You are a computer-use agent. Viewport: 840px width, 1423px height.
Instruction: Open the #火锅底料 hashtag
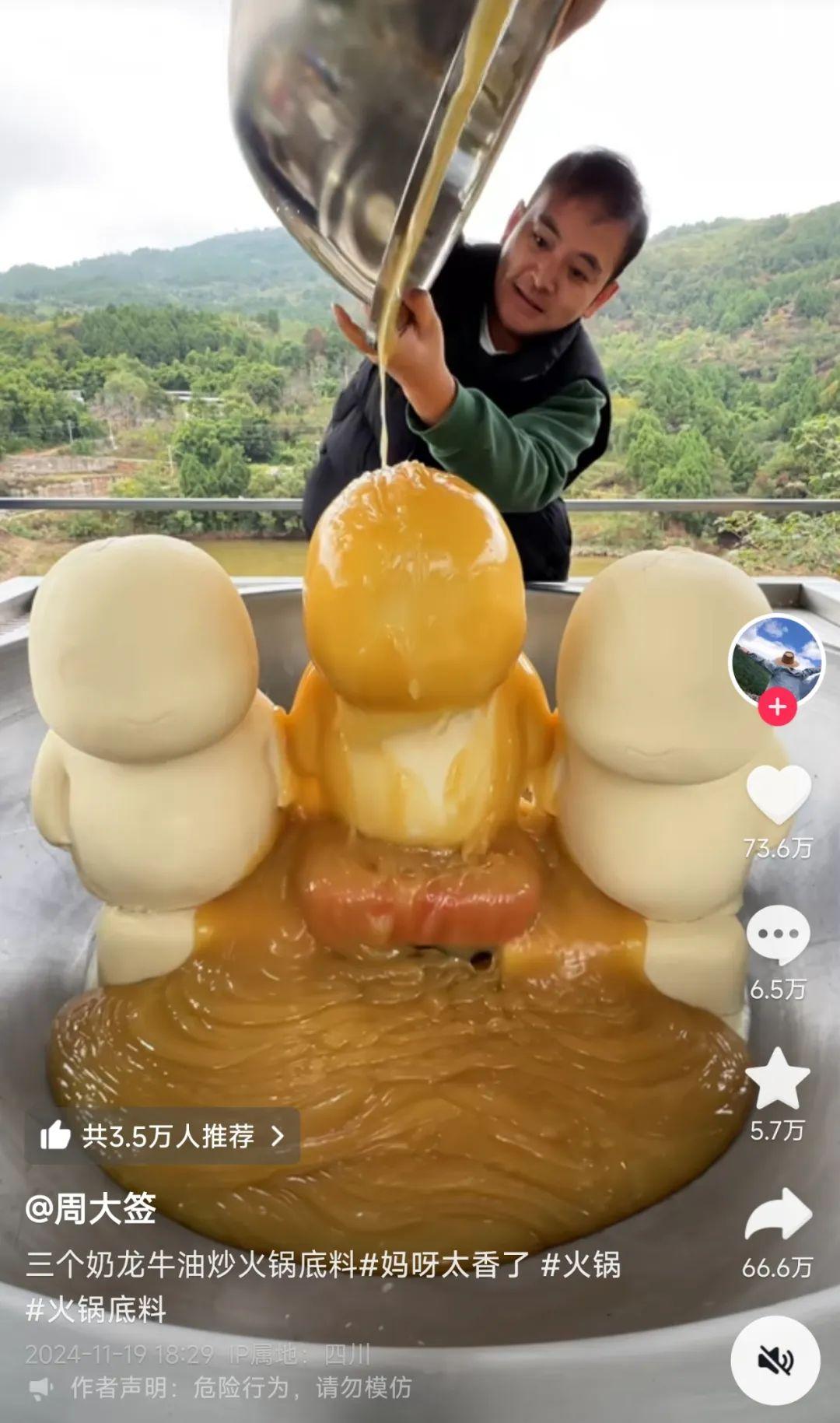pos(96,1309)
